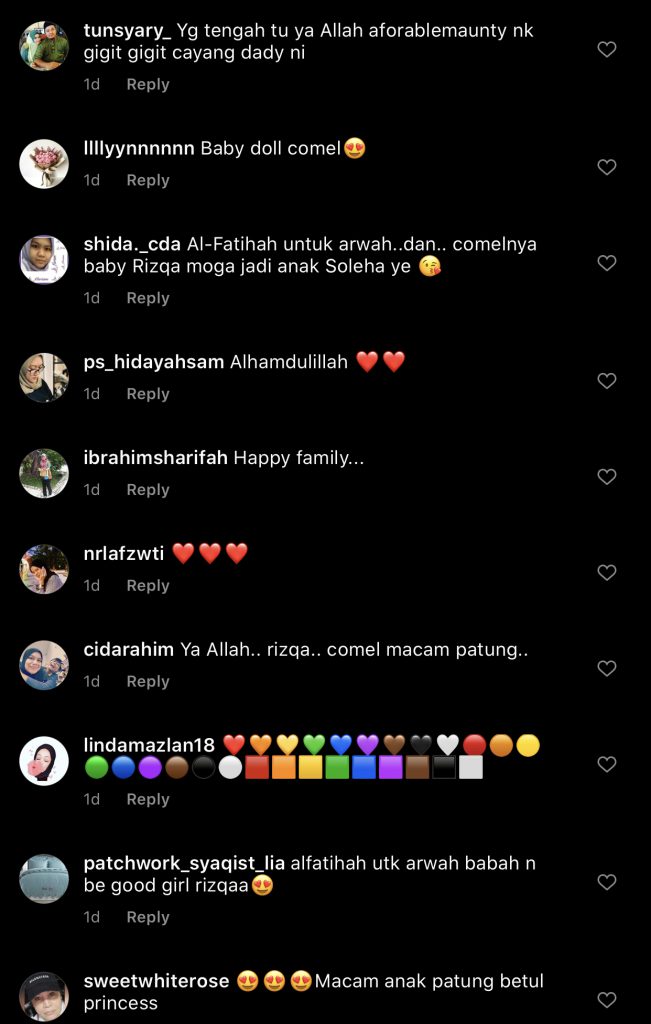Open the profile of username shida._cda
The height and width of the screenshot is (1024, 651).
[x=132, y=244]
